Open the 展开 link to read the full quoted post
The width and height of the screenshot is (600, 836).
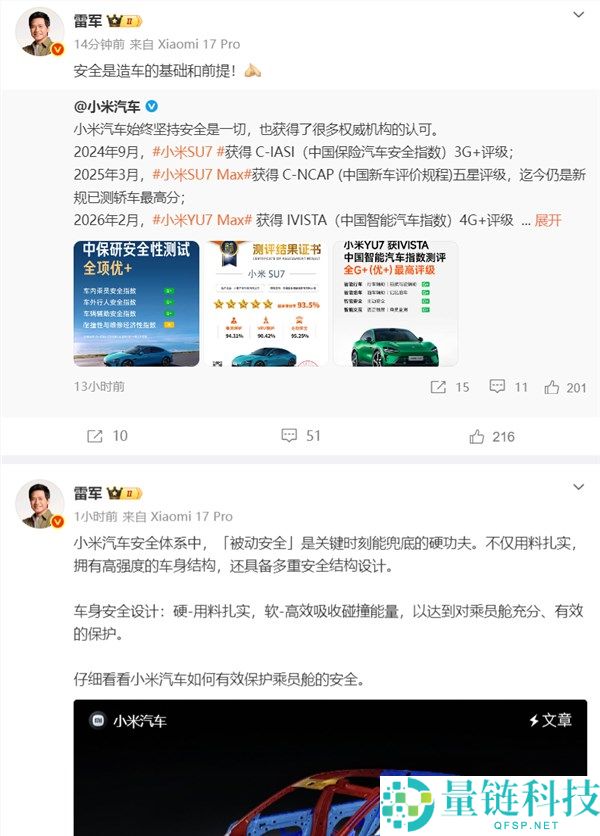click(x=549, y=220)
